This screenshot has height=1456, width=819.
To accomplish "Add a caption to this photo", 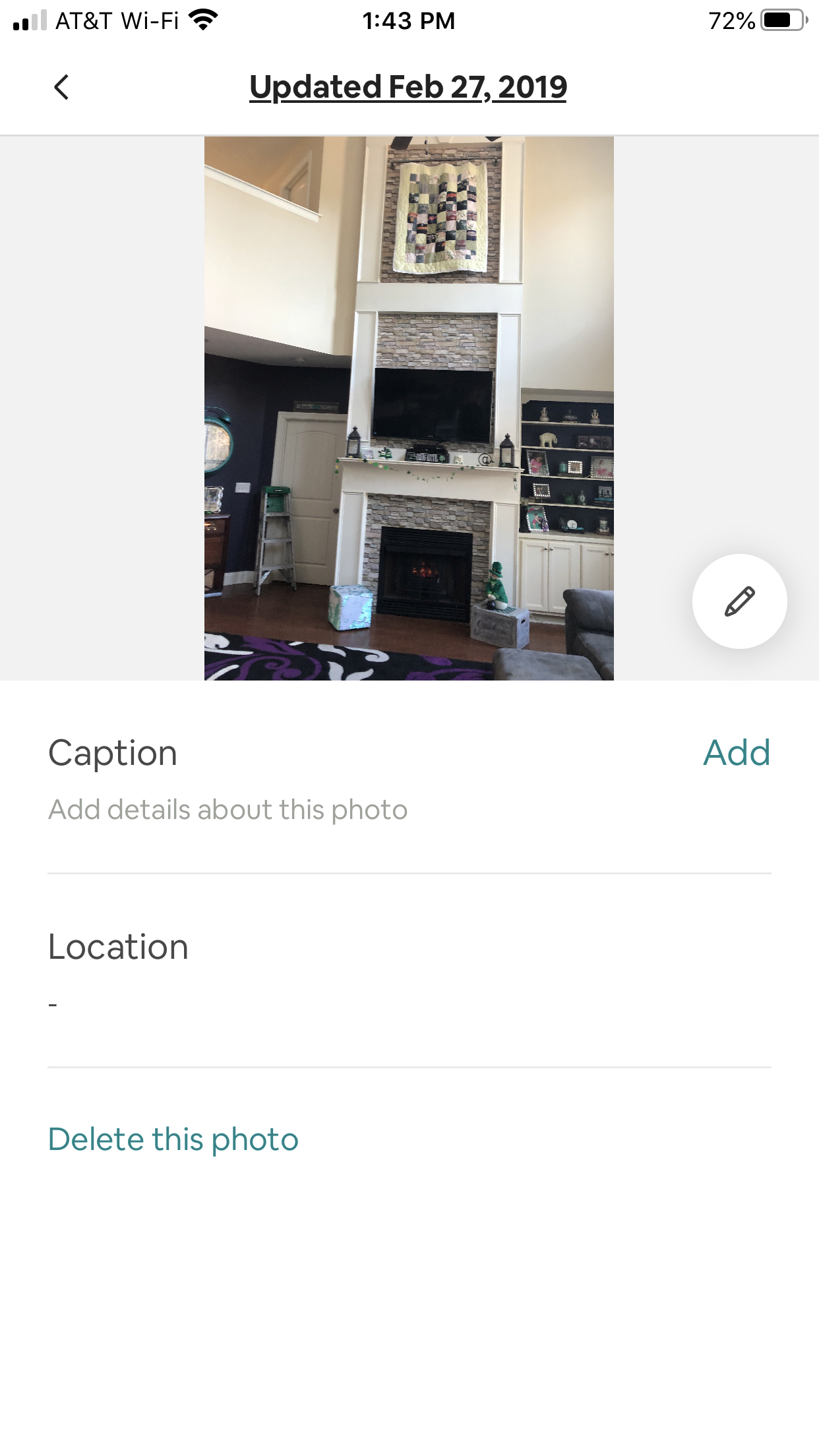I will pos(736,752).
